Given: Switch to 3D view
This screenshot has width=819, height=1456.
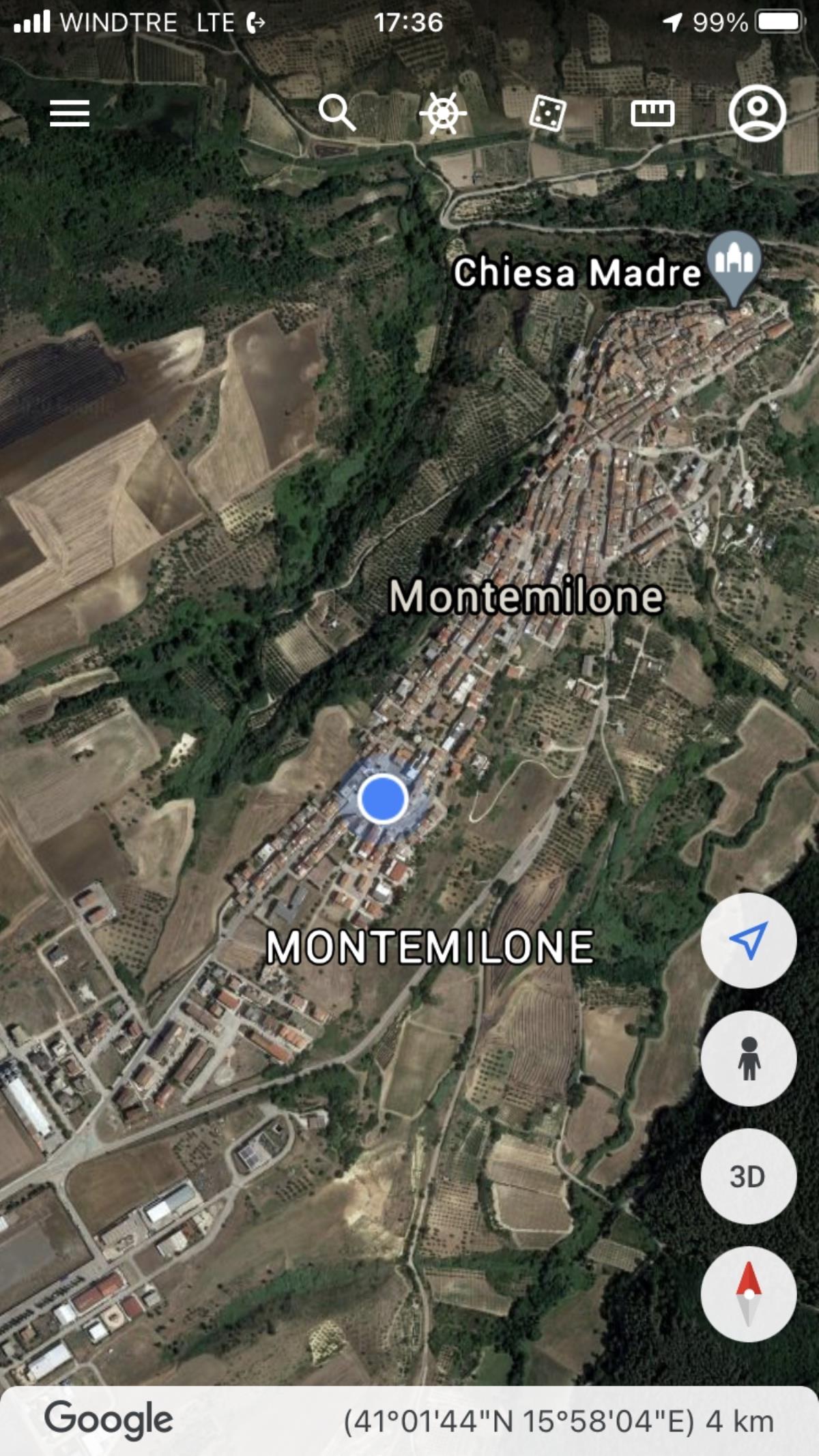Looking at the screenshot, I should point(749,1176).
